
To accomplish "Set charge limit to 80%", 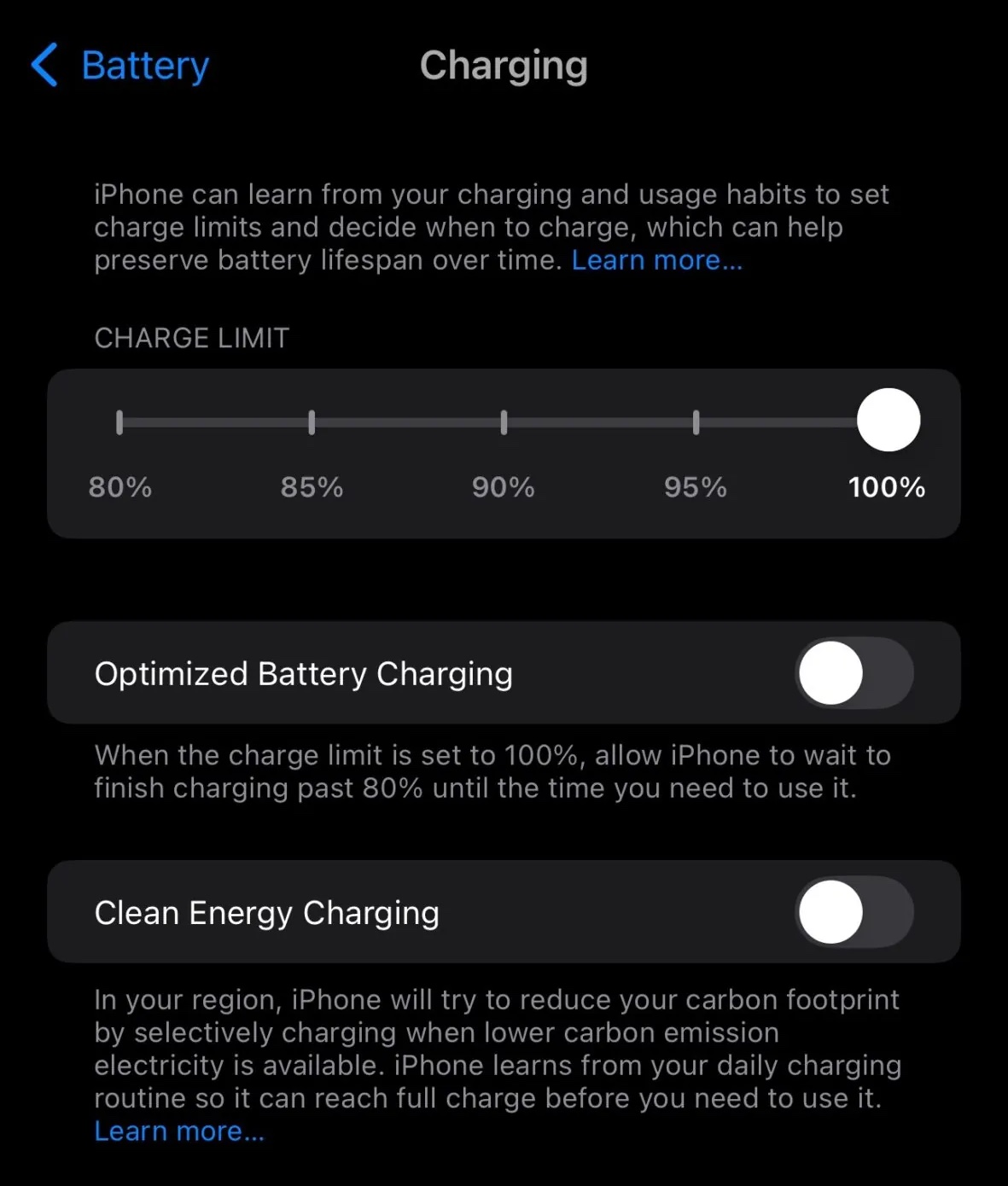I will click(x=119, y=421).
